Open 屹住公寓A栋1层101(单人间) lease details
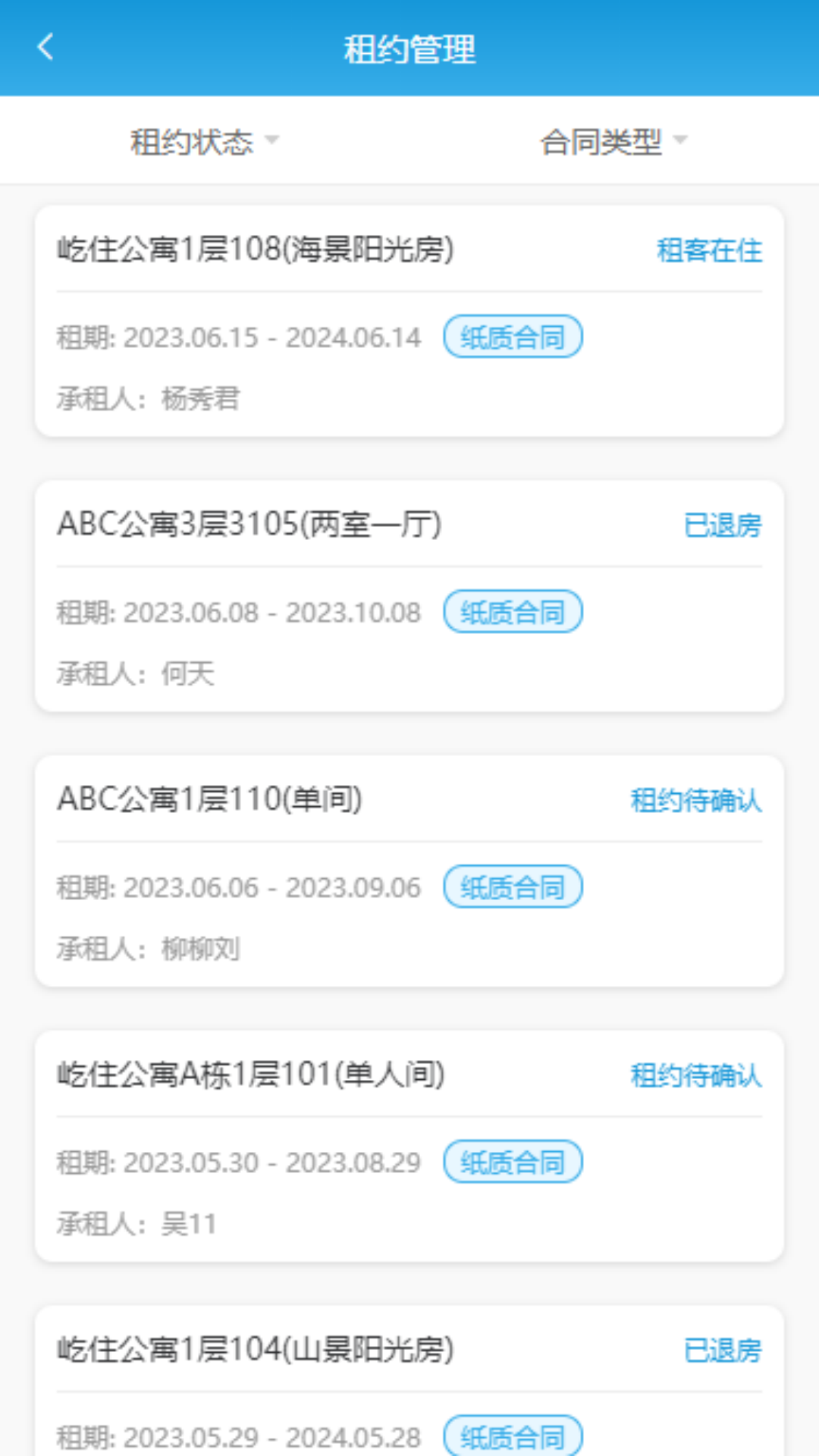This screenshot has height=1456, width=819. [409, 1147]
